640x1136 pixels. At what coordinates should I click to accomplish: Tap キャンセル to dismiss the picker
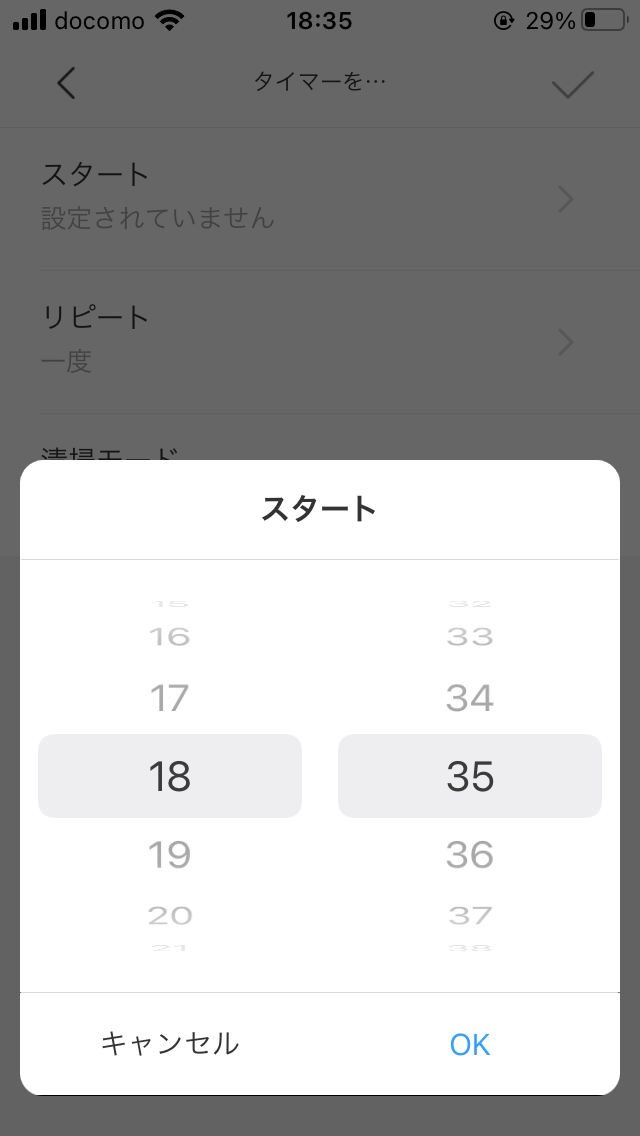(170, 1044)
